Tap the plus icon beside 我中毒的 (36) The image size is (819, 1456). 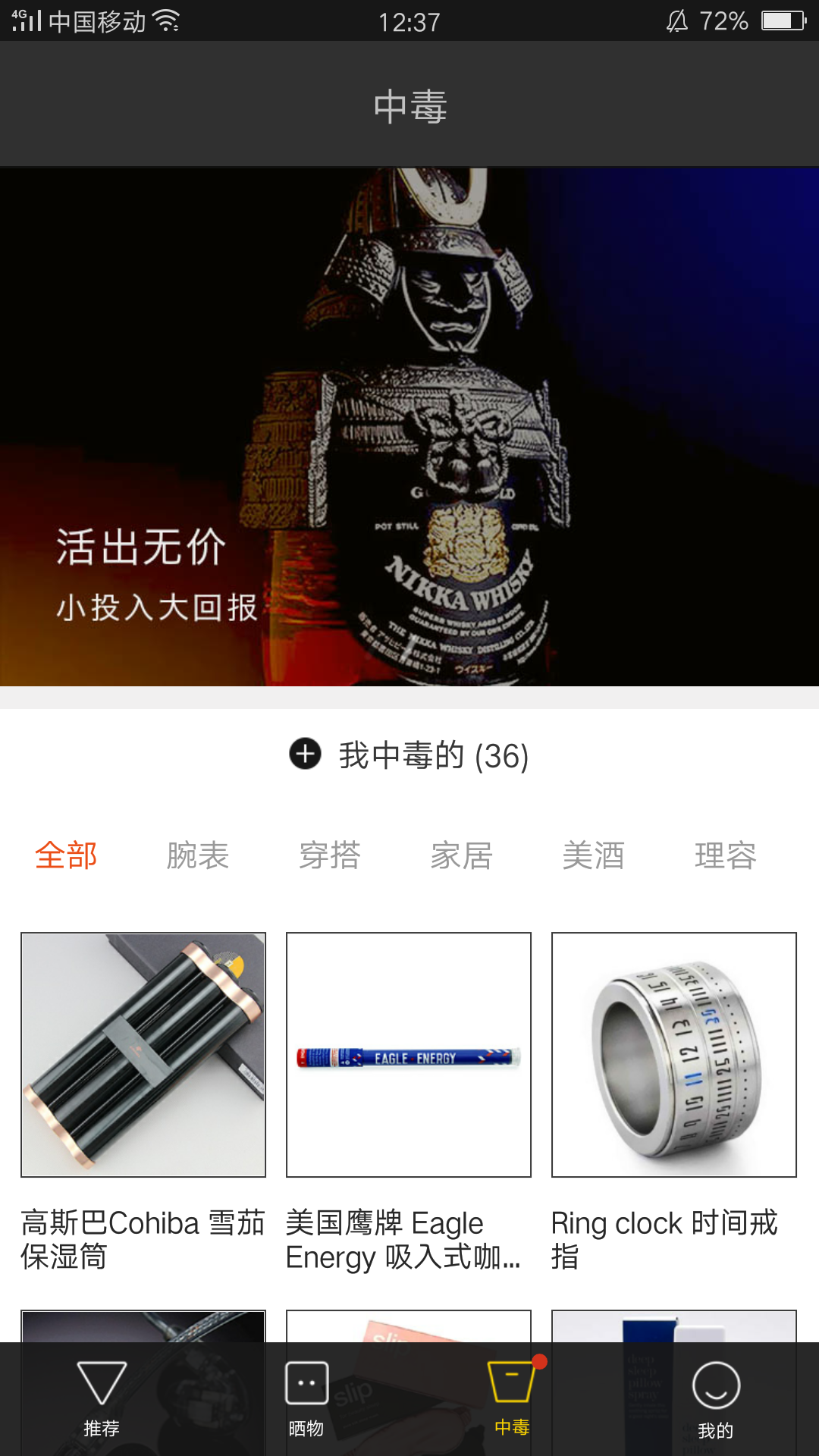click(306, 754)
